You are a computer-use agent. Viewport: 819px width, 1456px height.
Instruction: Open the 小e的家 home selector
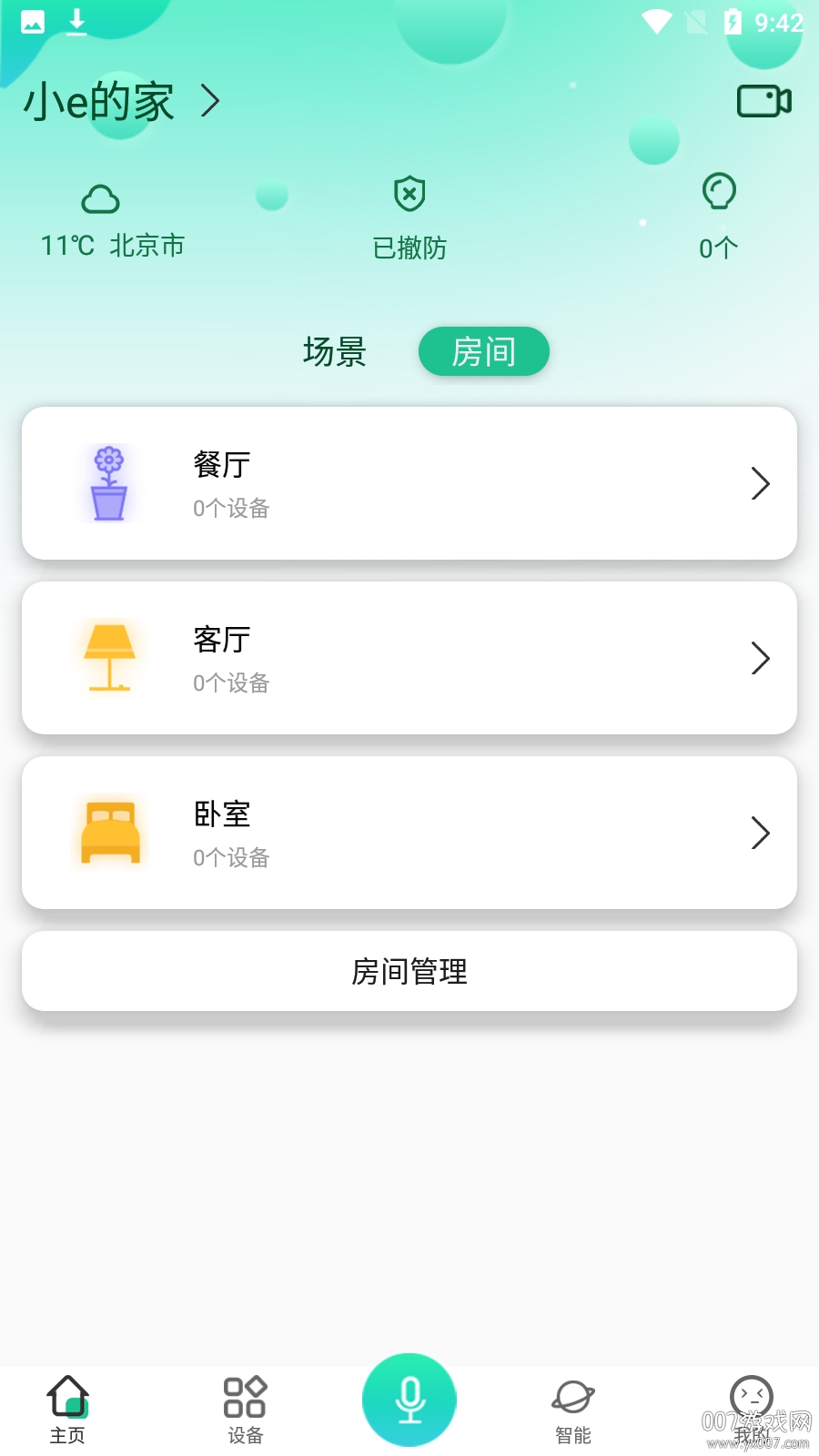pos(121,101)
